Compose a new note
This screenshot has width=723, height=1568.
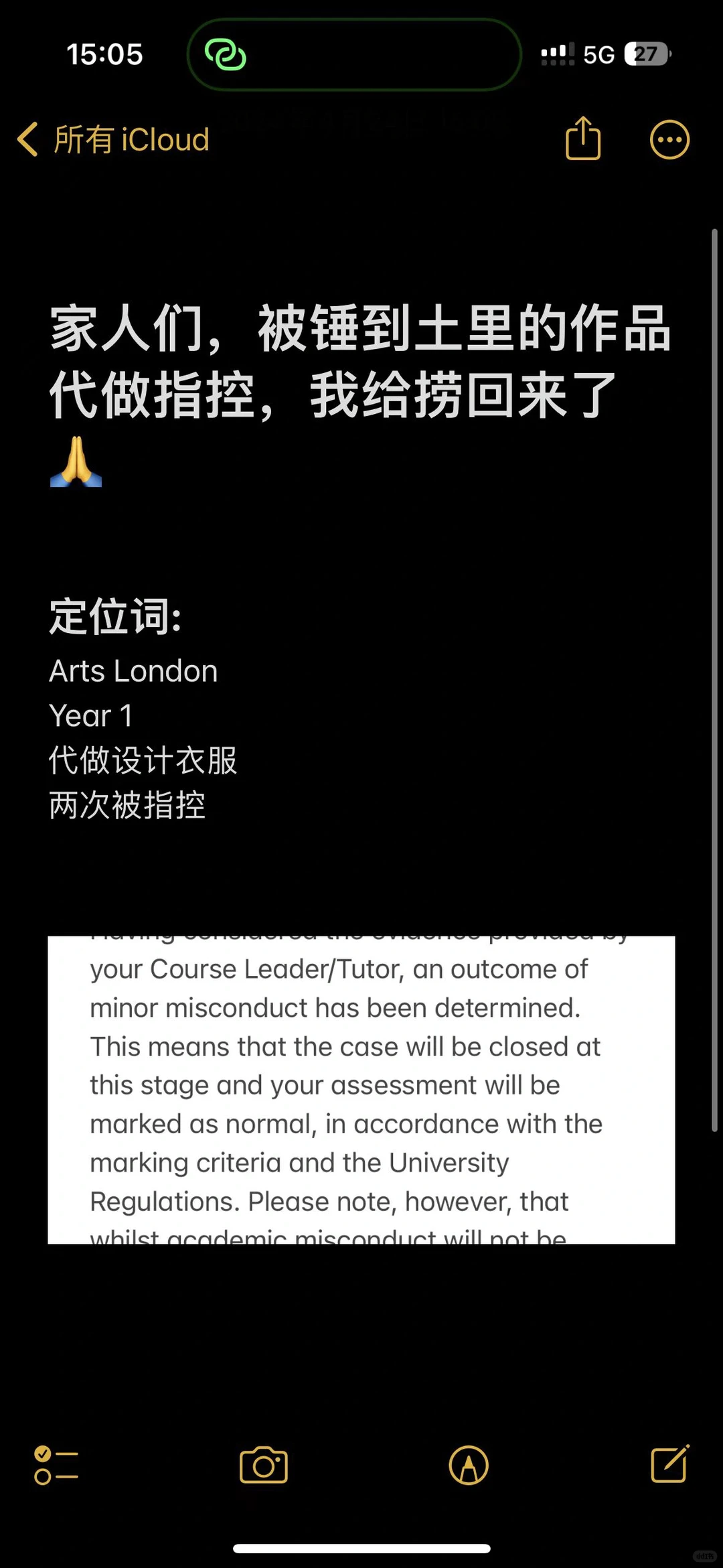[670, 1464]
